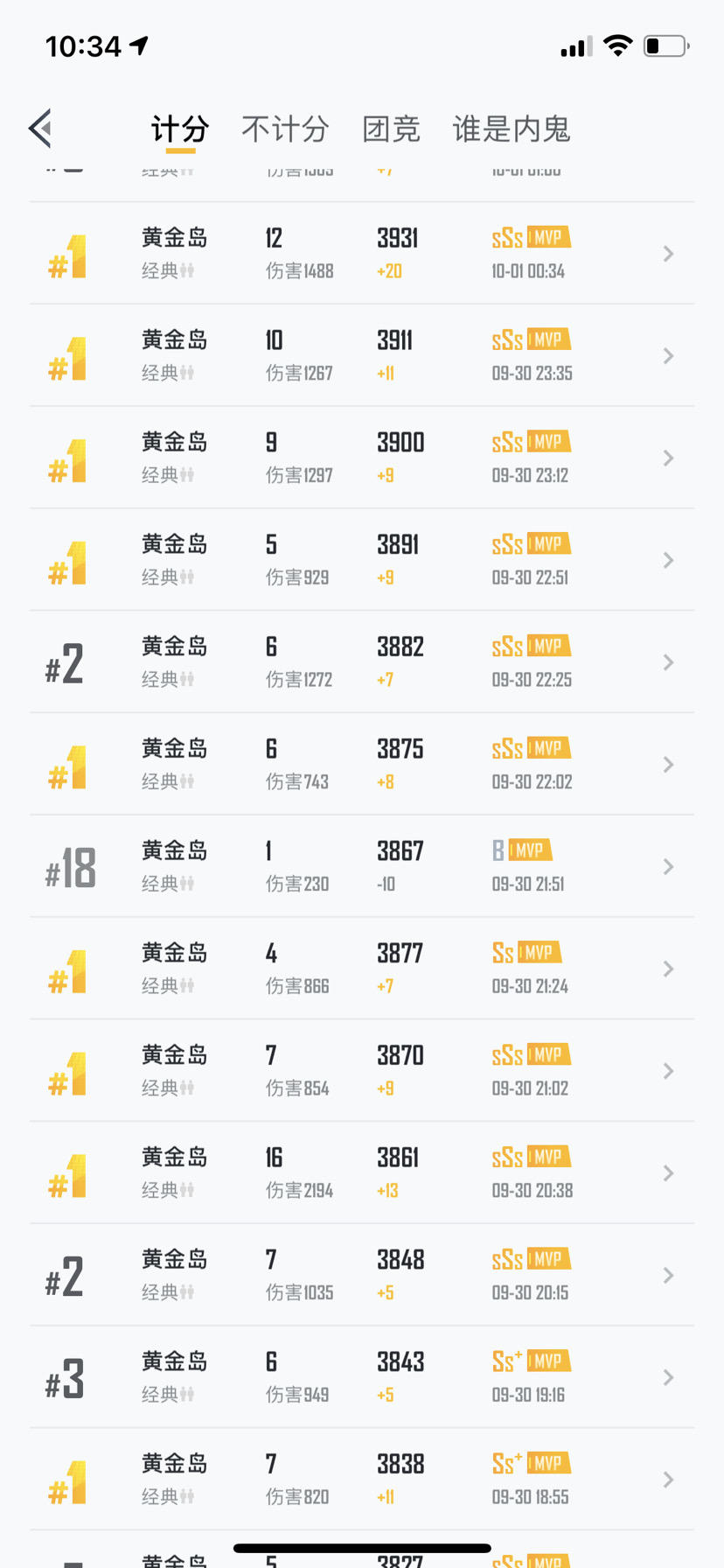The width and height of the screenshot is (724, 1568).
Task: View the match played 09-30 18:55
Action: 362,1480
